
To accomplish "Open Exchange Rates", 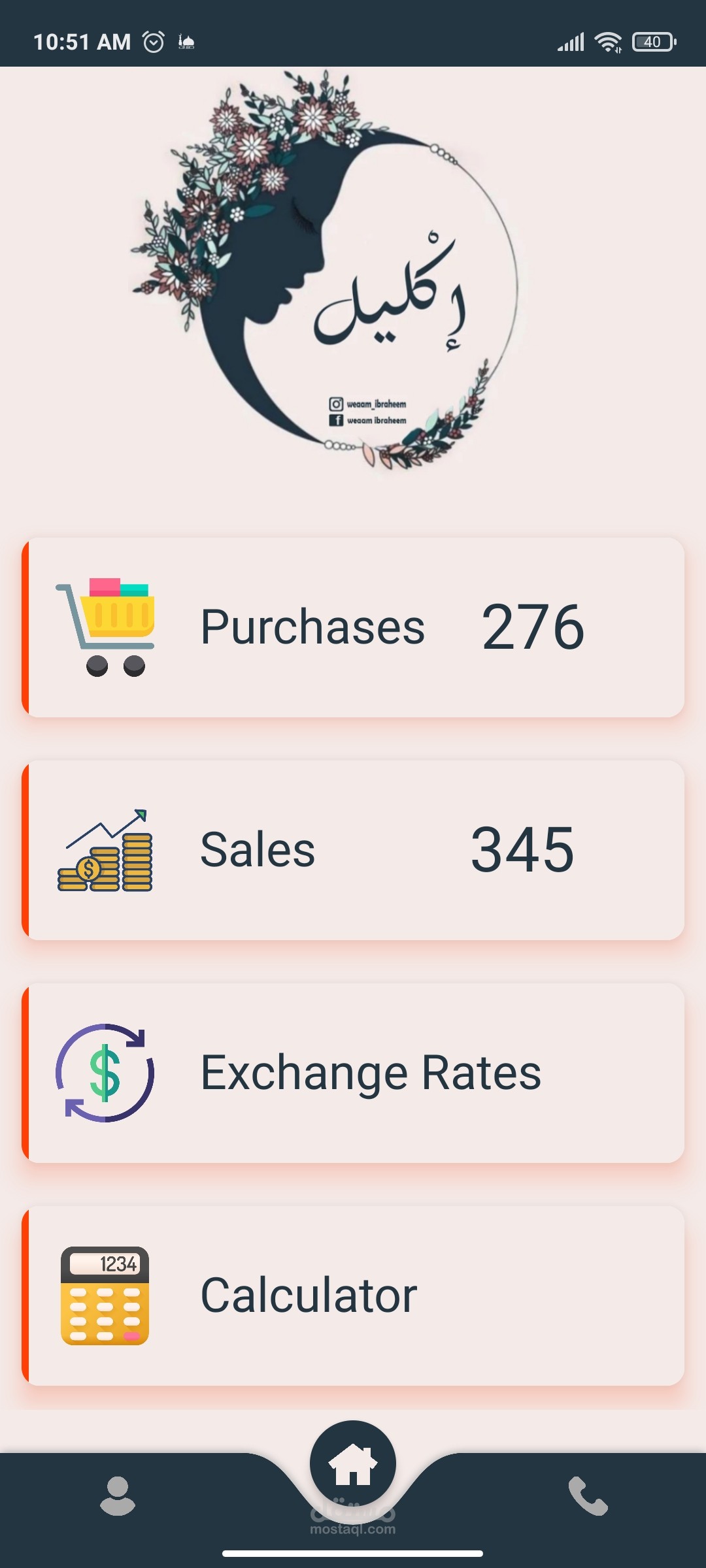I will [353, 1073].
